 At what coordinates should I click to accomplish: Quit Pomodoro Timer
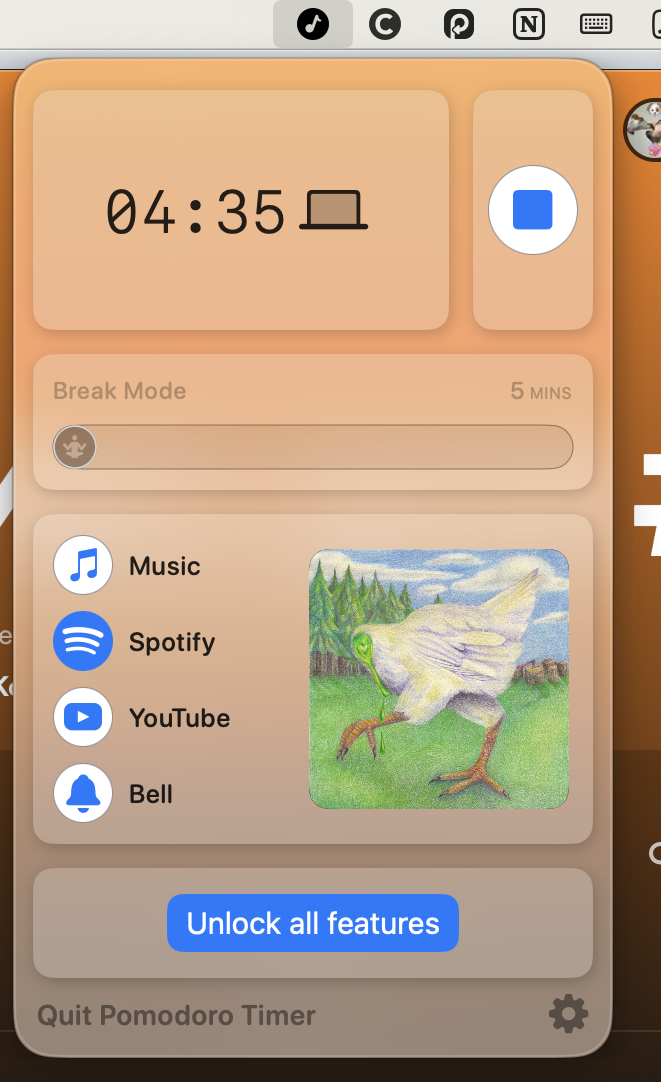pyautogui.click(x=176, y=1016)
